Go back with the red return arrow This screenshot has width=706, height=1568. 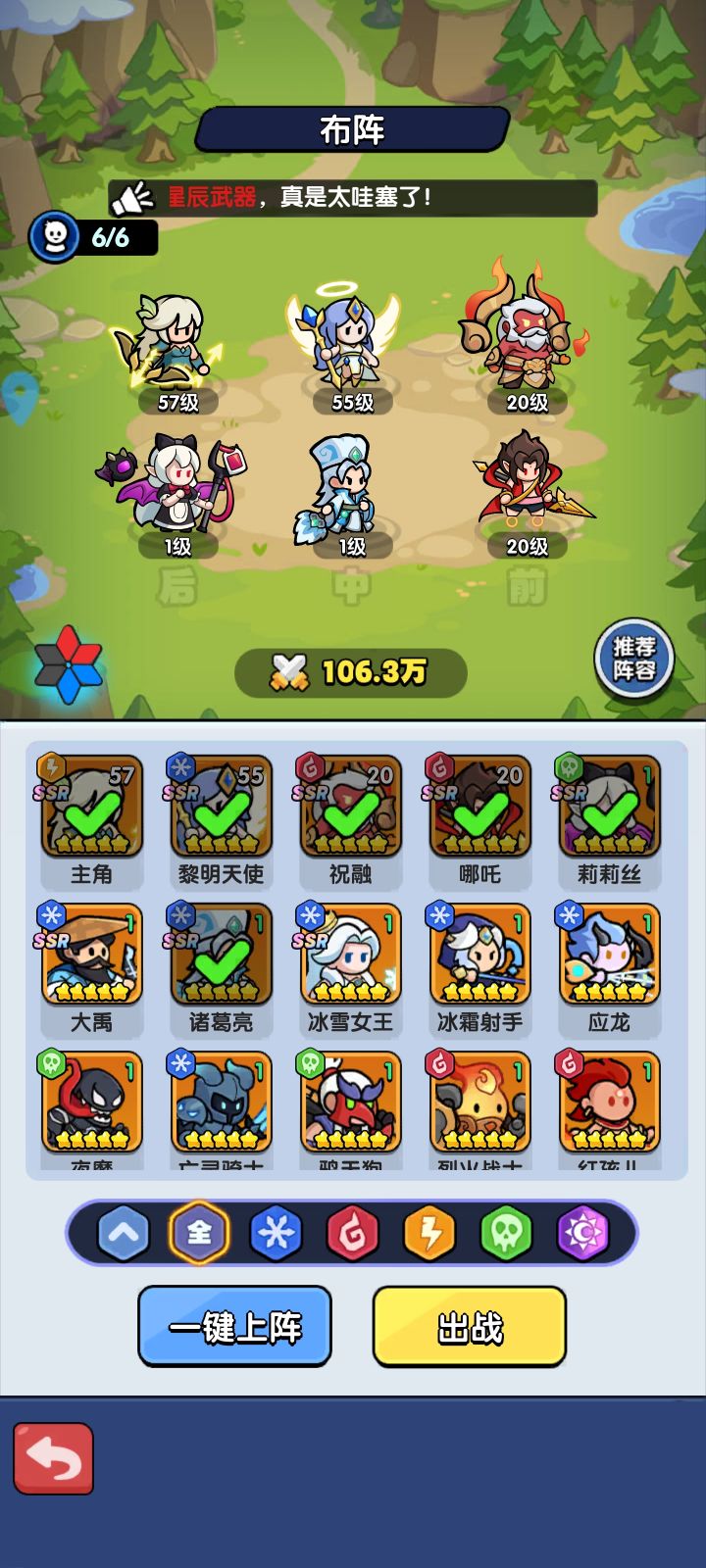[53, 1459]
